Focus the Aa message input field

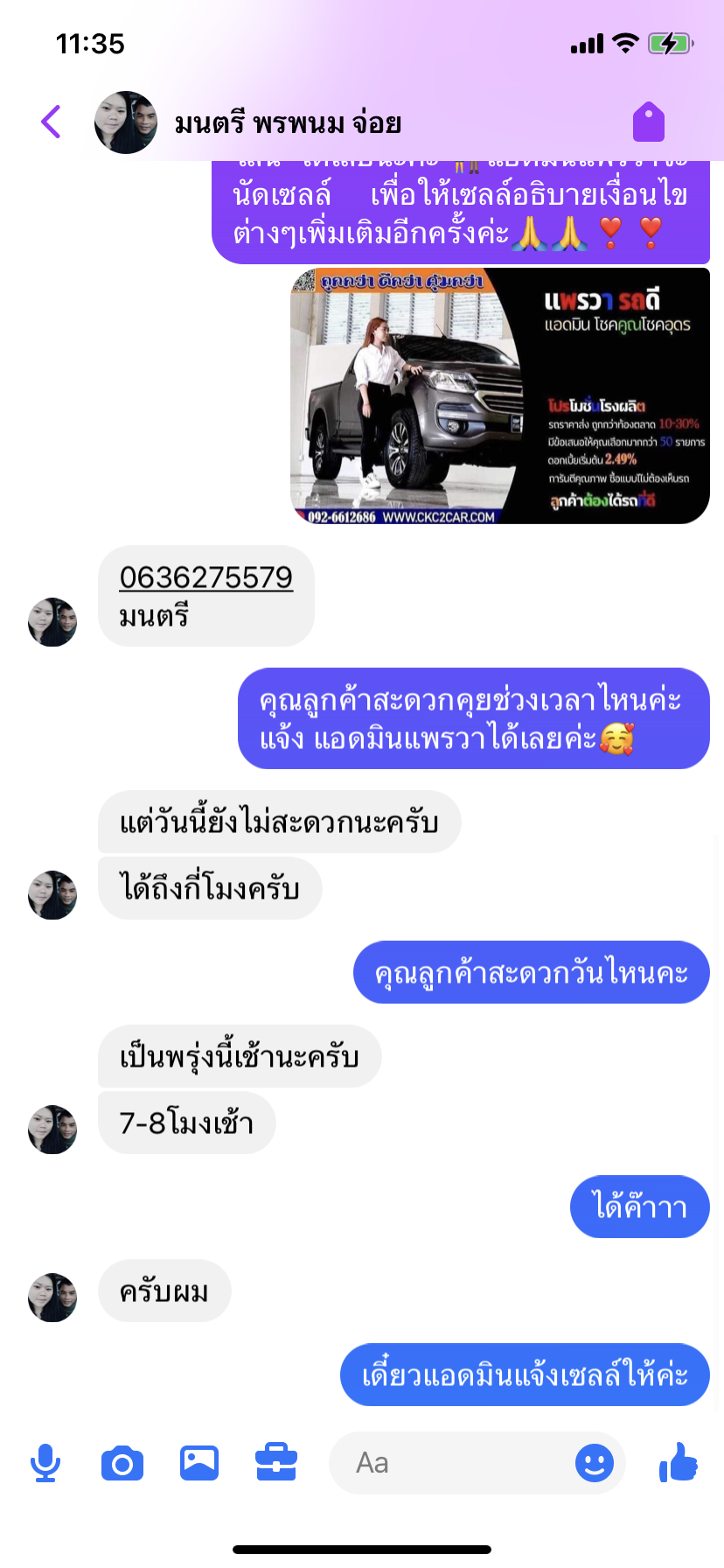coord(451,1463)
